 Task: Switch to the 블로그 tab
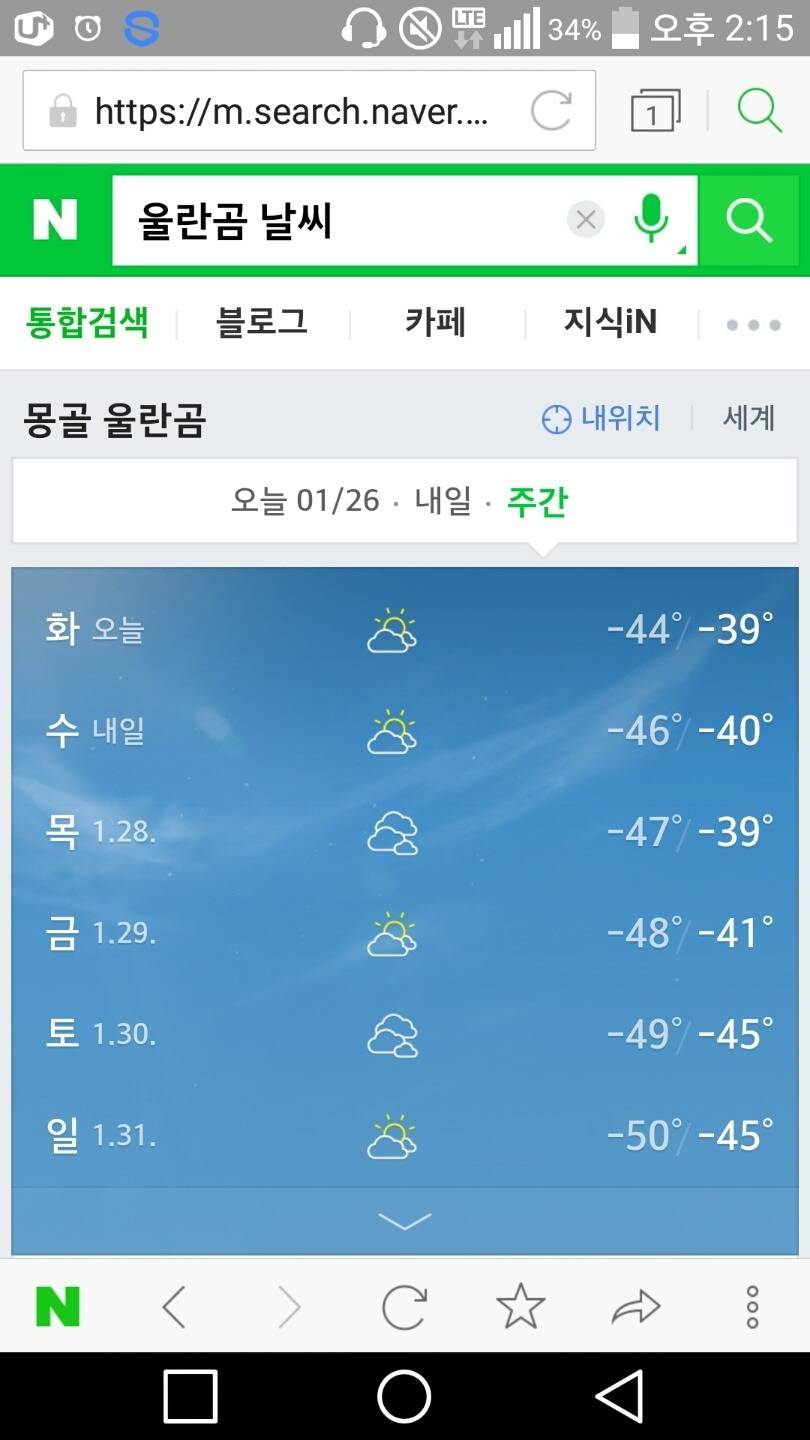coord(260,321)
